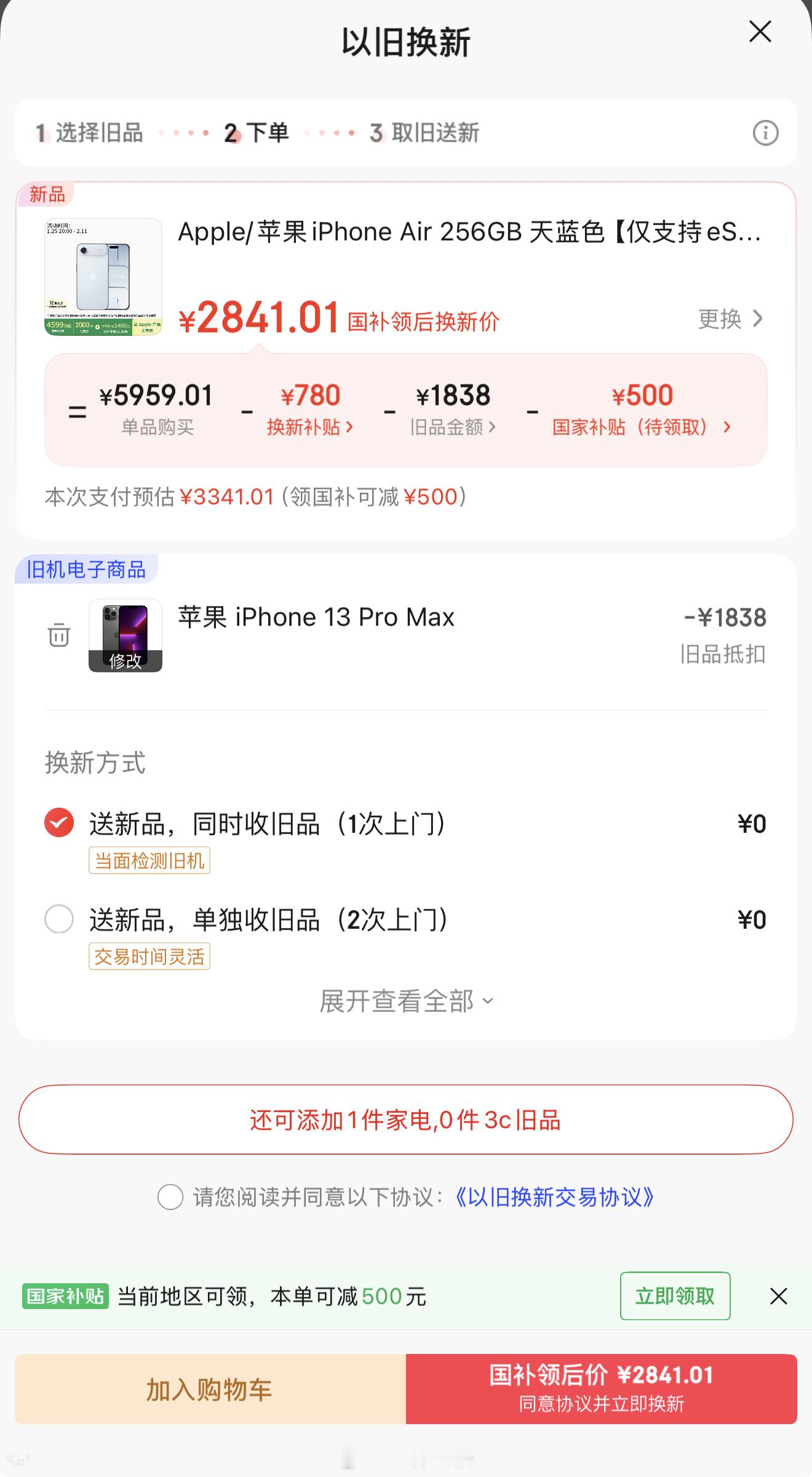Dismiss the 国家补贴 banner at bottom

click(x=779, y=1296)
